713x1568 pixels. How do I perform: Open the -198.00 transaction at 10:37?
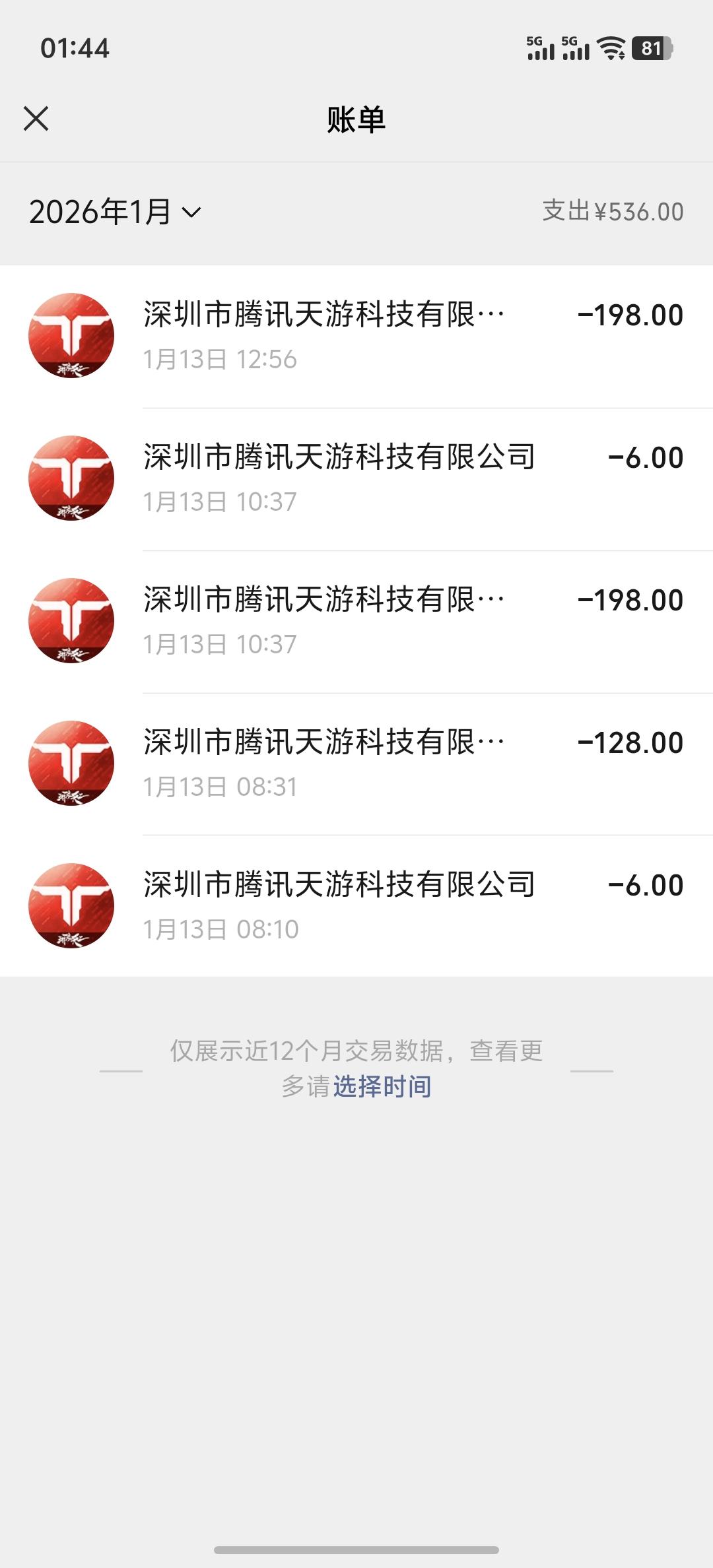coord(356,622)
